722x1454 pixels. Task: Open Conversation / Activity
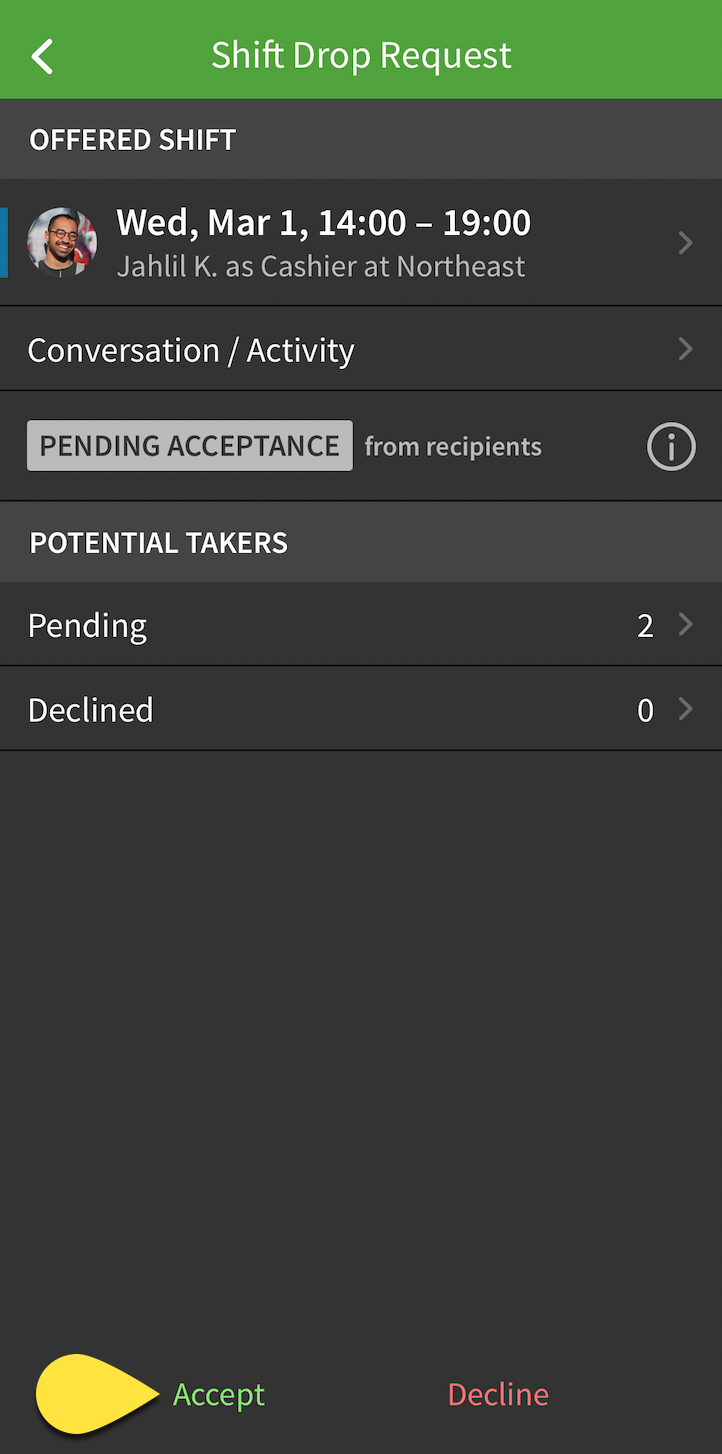click(x=361, y=349)
